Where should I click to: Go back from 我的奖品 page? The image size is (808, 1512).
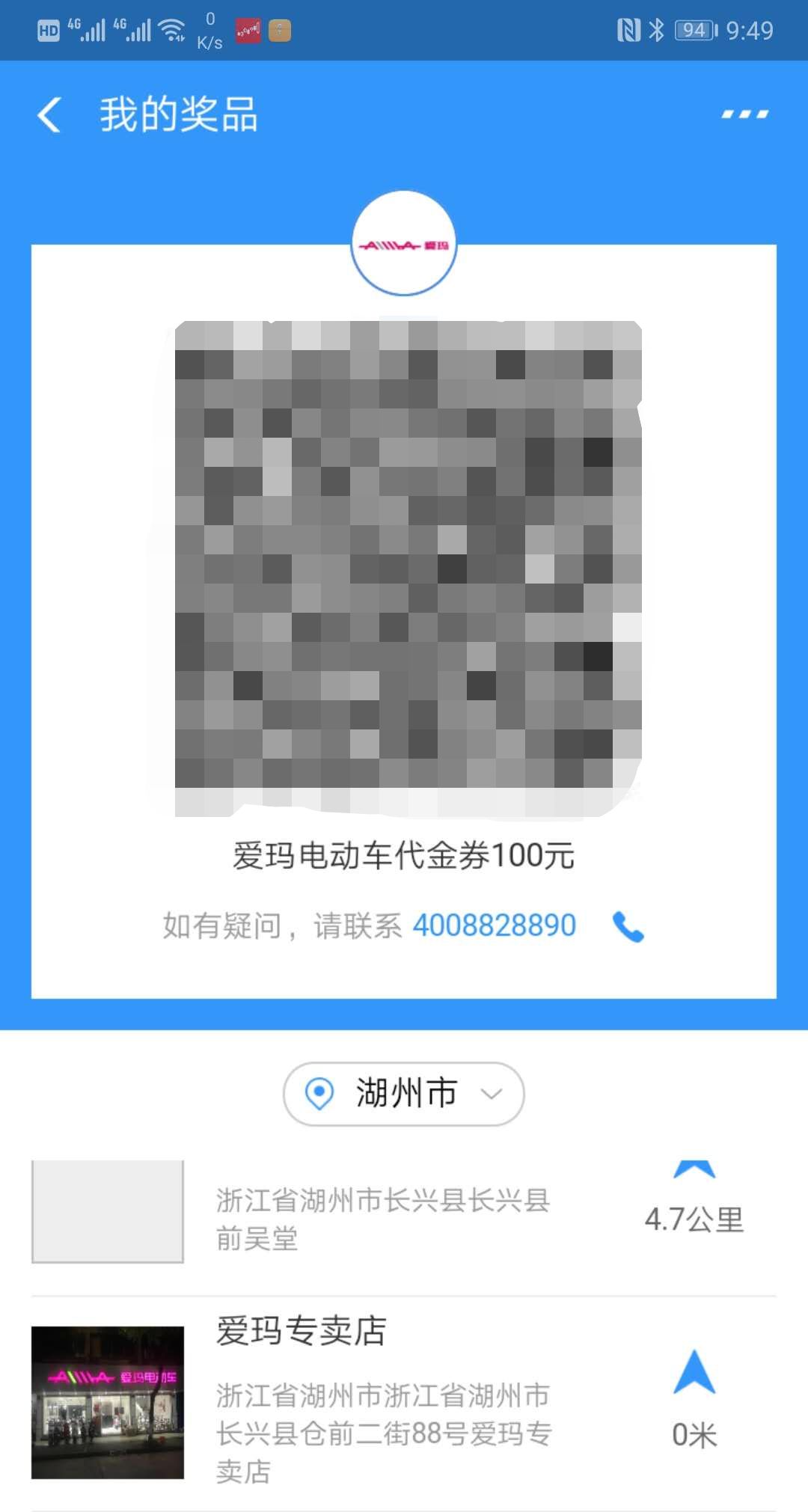pos(49,115)
